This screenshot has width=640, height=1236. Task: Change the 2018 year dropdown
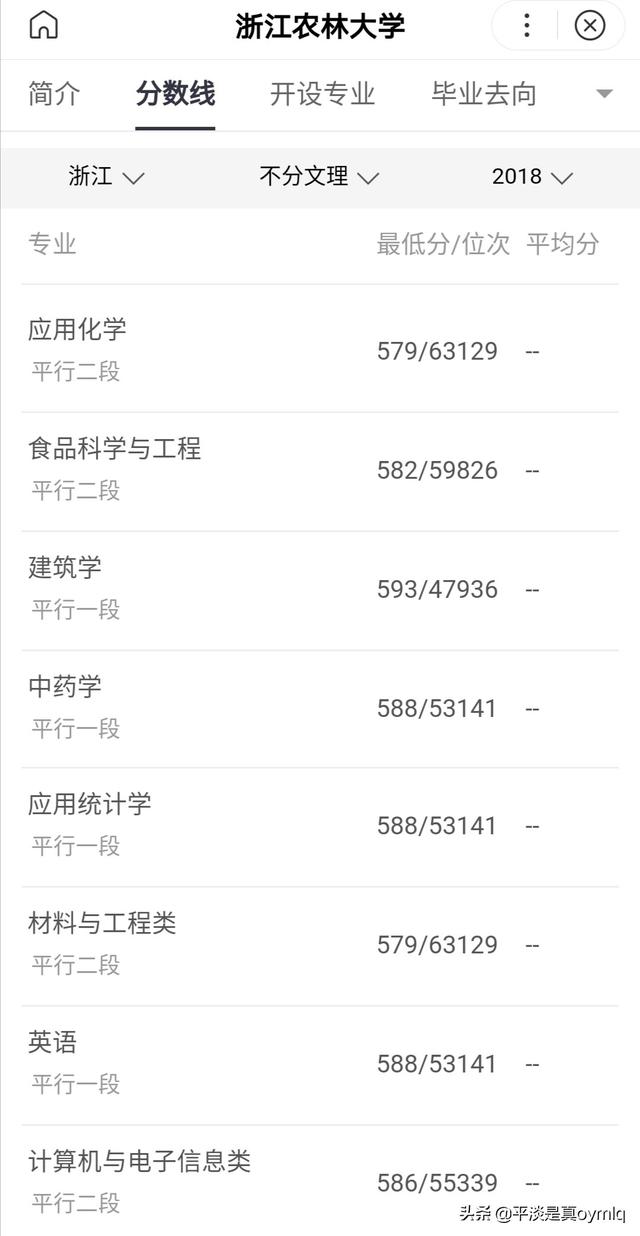[532, 177]
